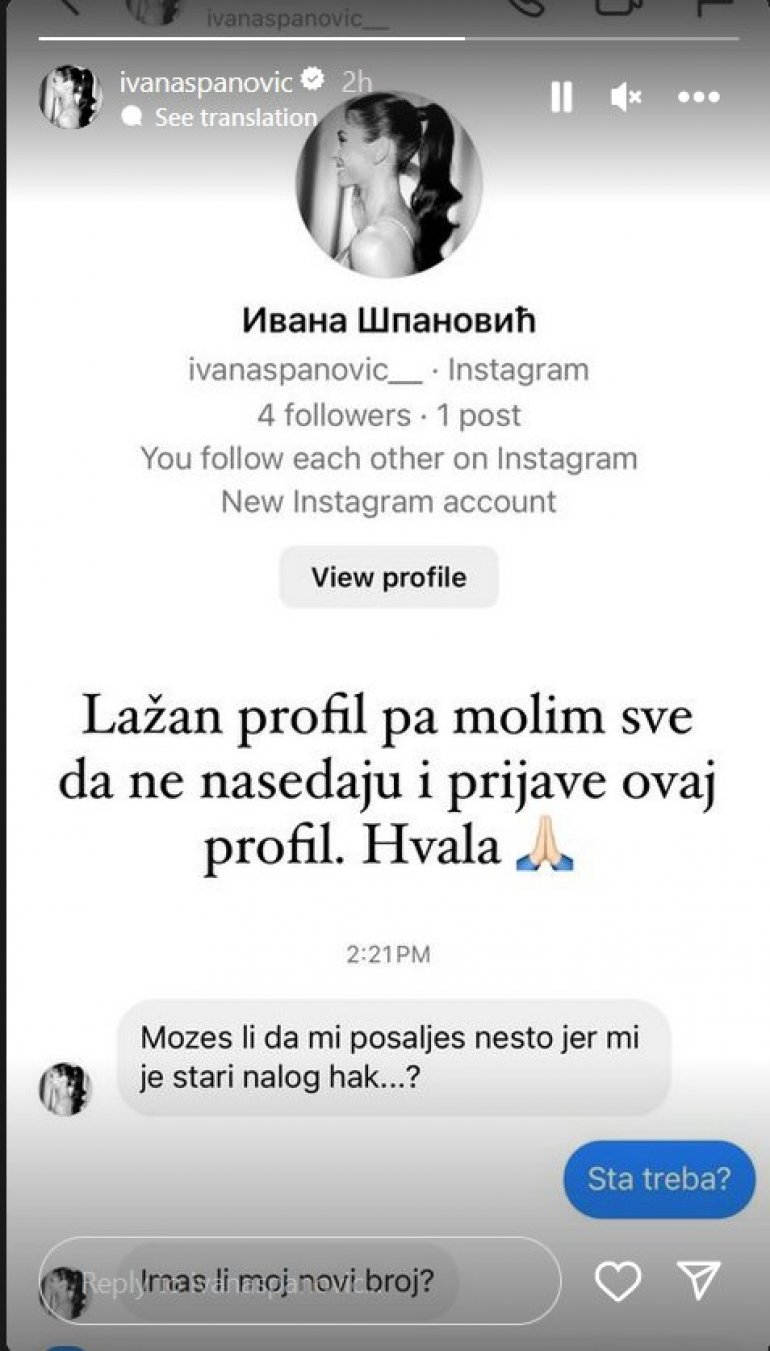The height and width of the screenshot is (1351, 770).
Task: Focus the reply message field
Action: coord(300,1281)
